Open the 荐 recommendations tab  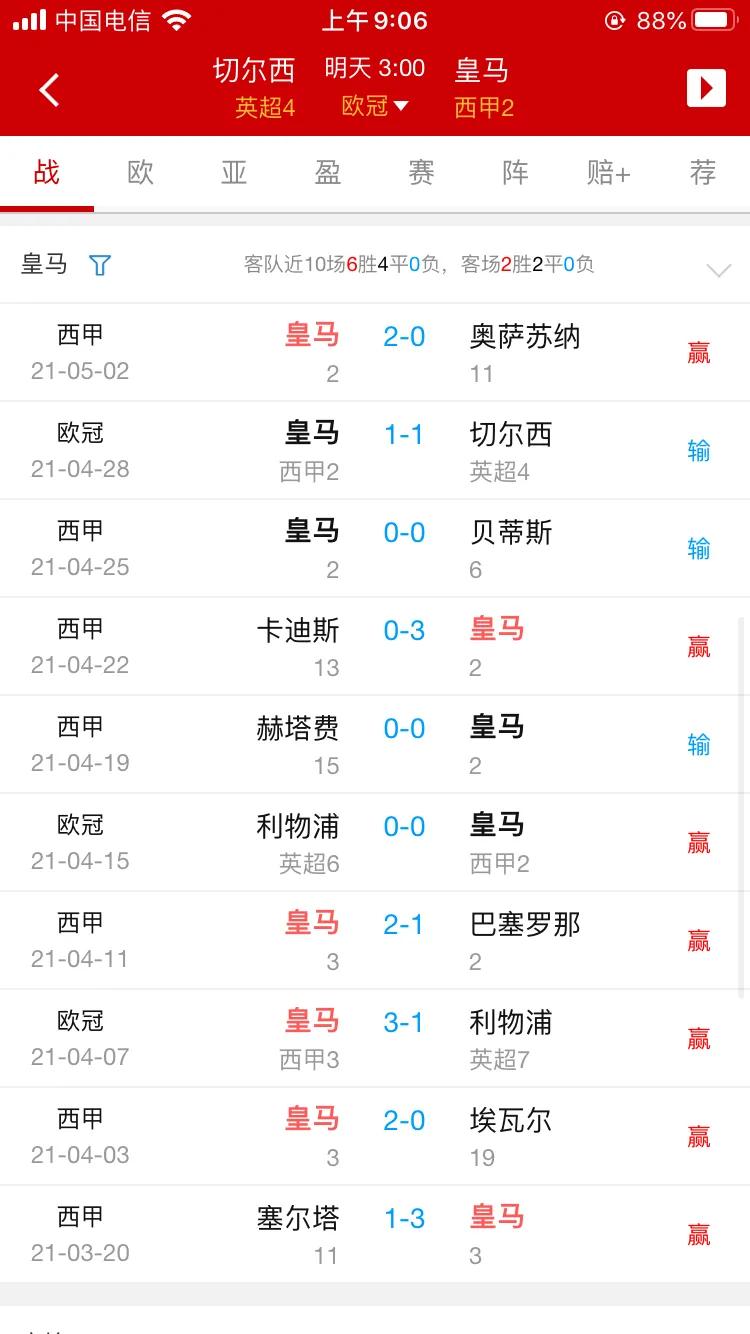coord(703,173)
